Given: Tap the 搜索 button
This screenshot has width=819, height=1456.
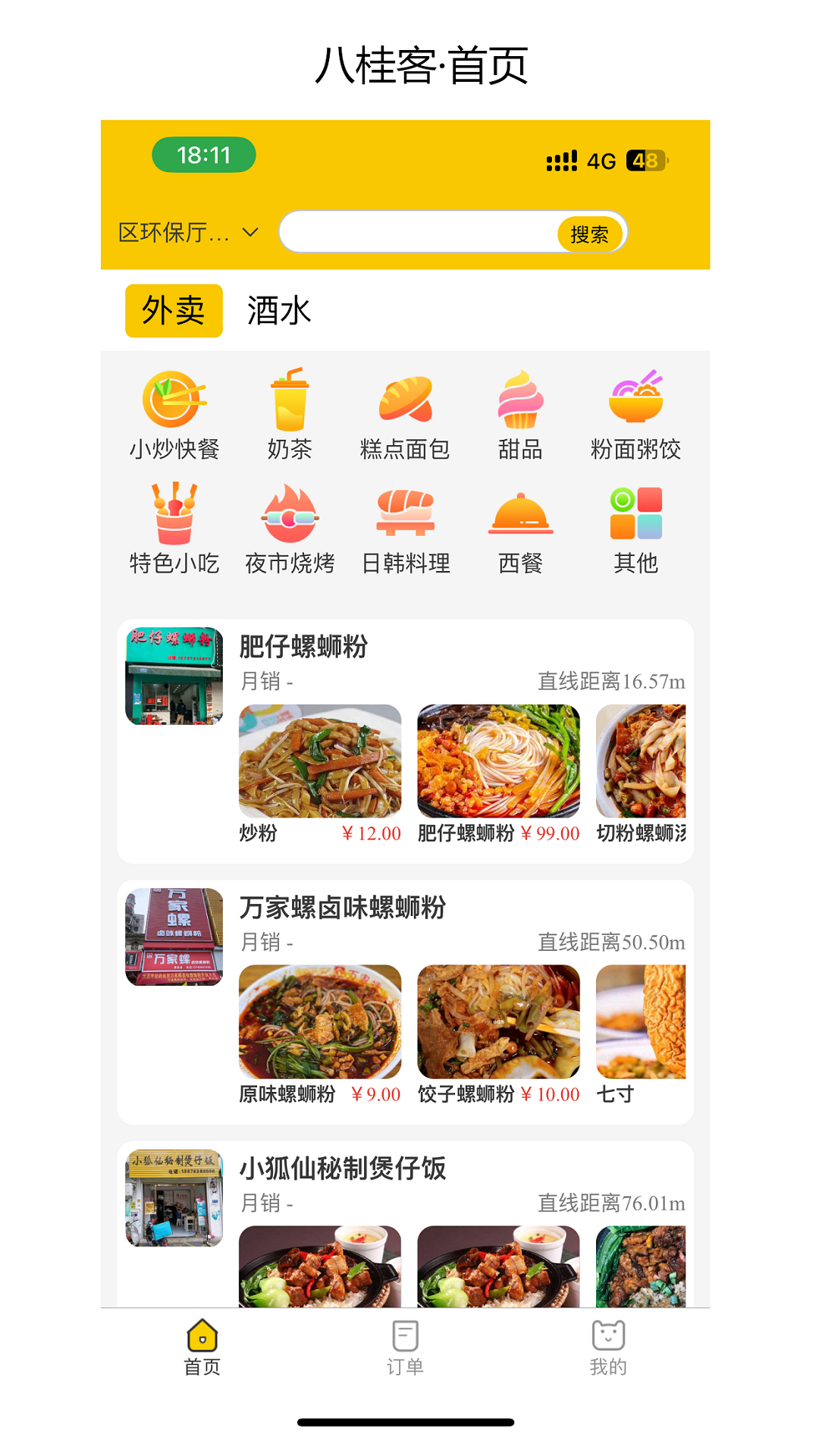Looking at the screenshot, I should click(589, 234).
